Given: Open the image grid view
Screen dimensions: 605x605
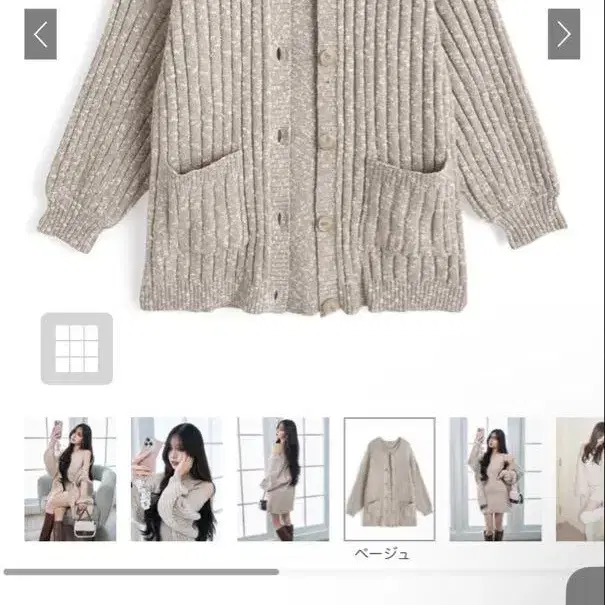Looking at the screenshot, I should click(77, 349).
